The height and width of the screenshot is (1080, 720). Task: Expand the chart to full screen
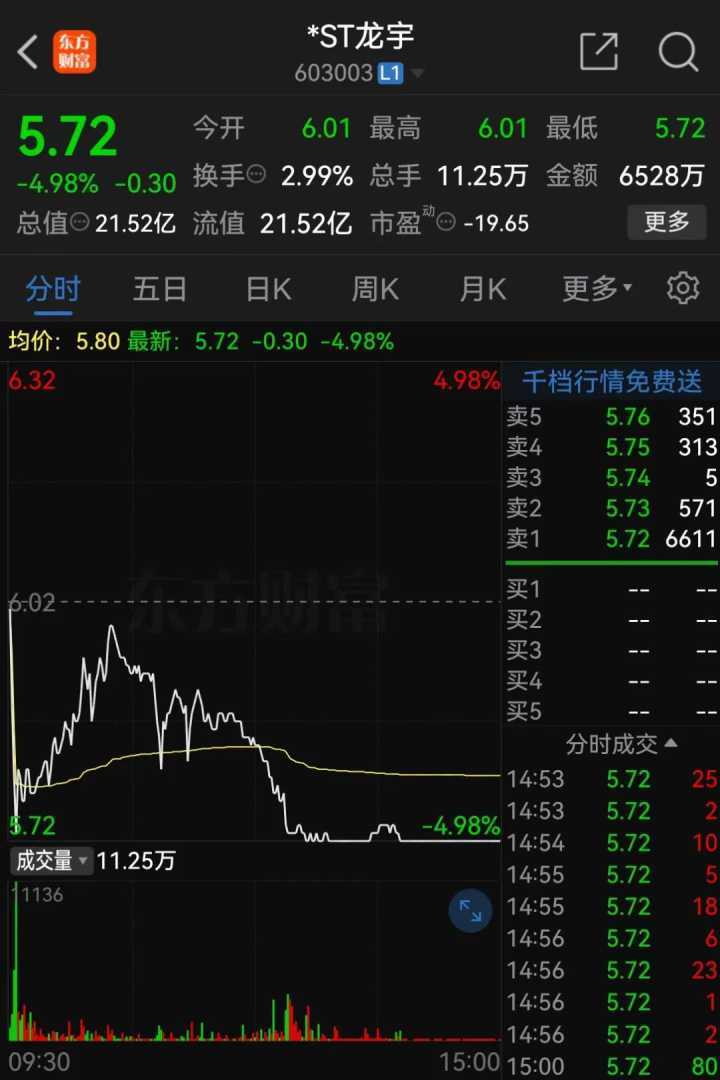coord(470,910)
